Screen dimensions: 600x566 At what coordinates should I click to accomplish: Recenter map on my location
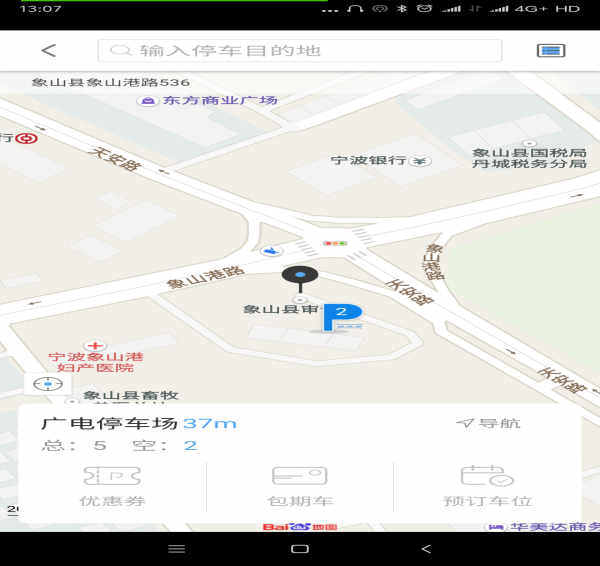(x=46, y=384)
